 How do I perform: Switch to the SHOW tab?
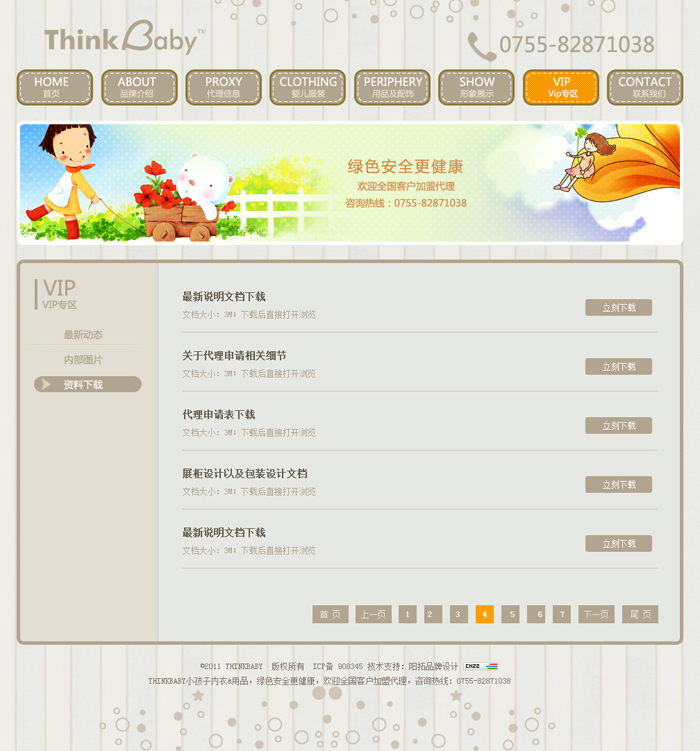(x=476, y=88)
